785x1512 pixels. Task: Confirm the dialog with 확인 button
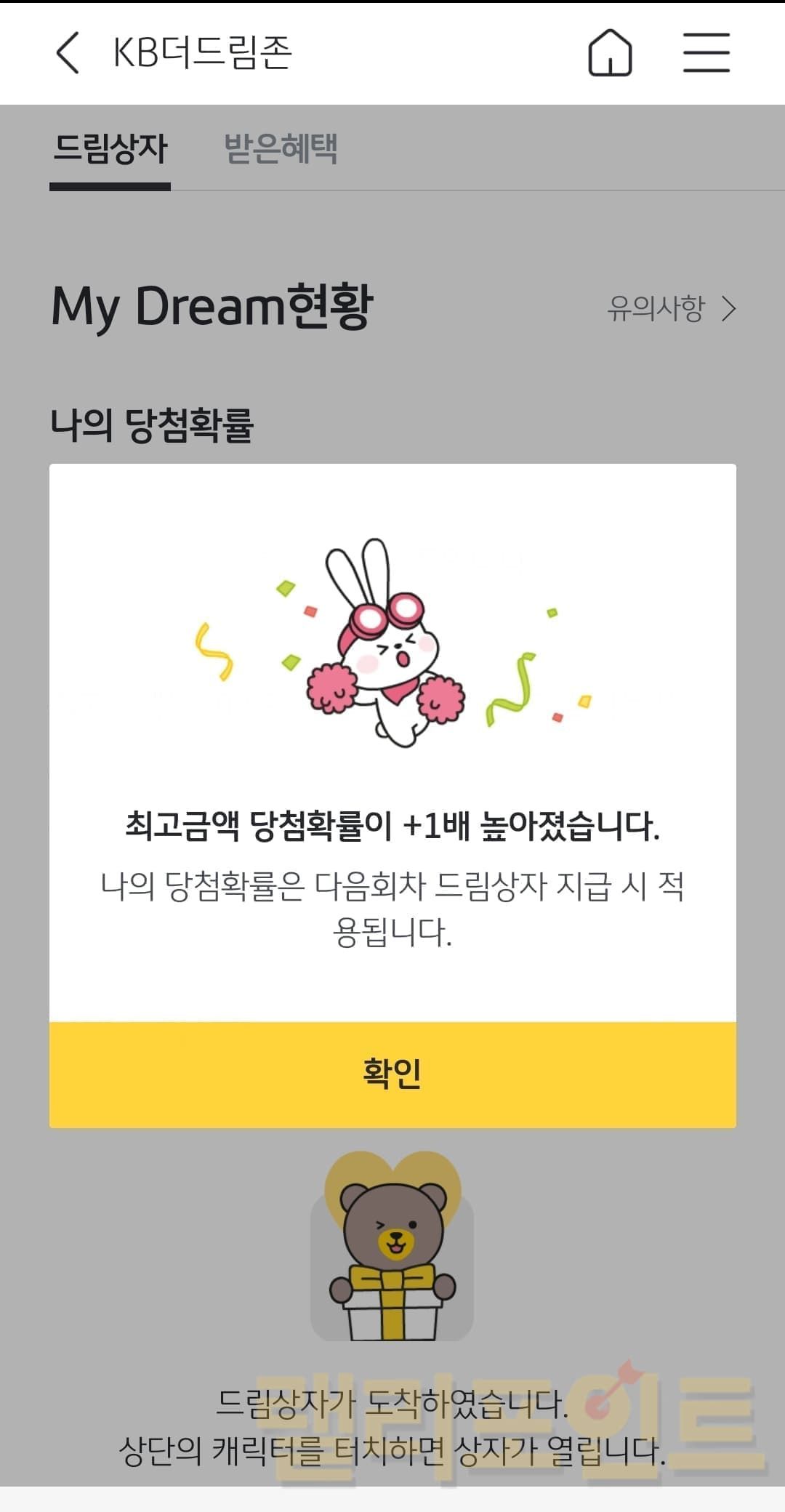pyautogui.click(x=392, y=1074)
